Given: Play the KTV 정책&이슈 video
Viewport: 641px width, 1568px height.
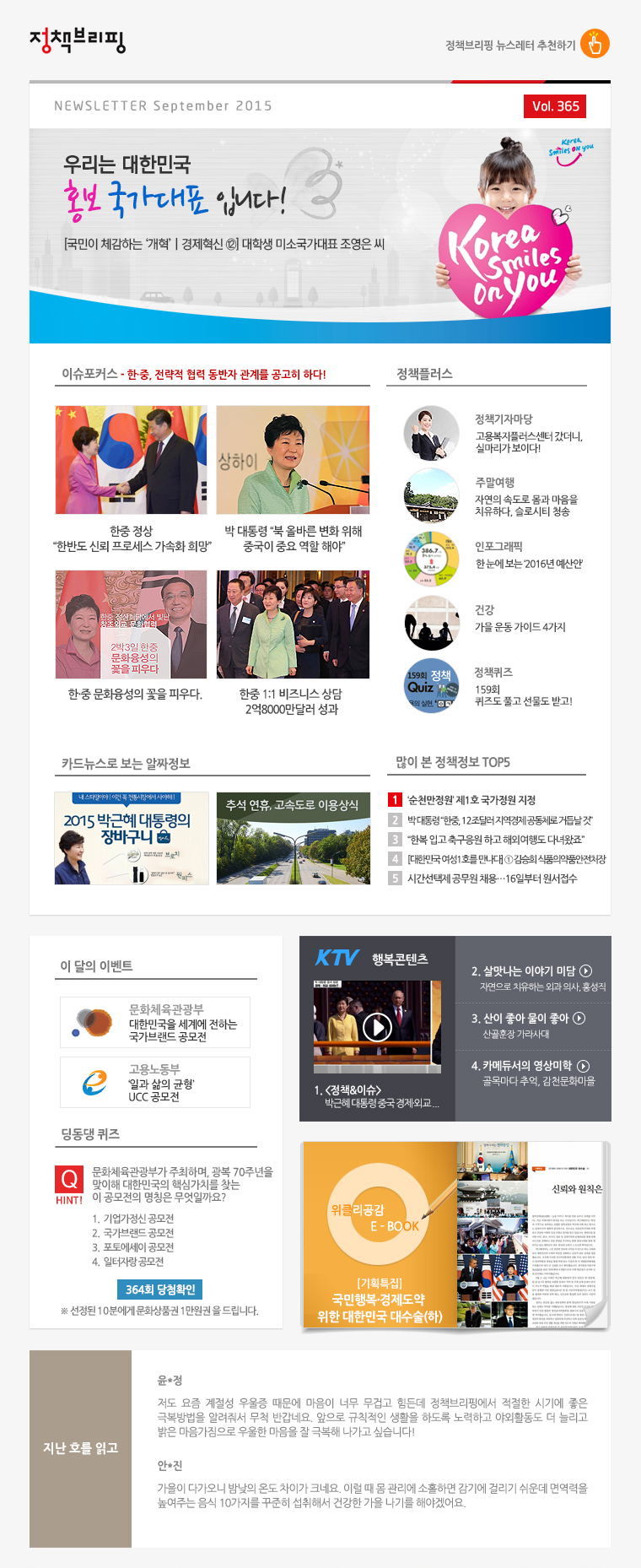Looking at the screenshot, I should (x=377, y=1026).
